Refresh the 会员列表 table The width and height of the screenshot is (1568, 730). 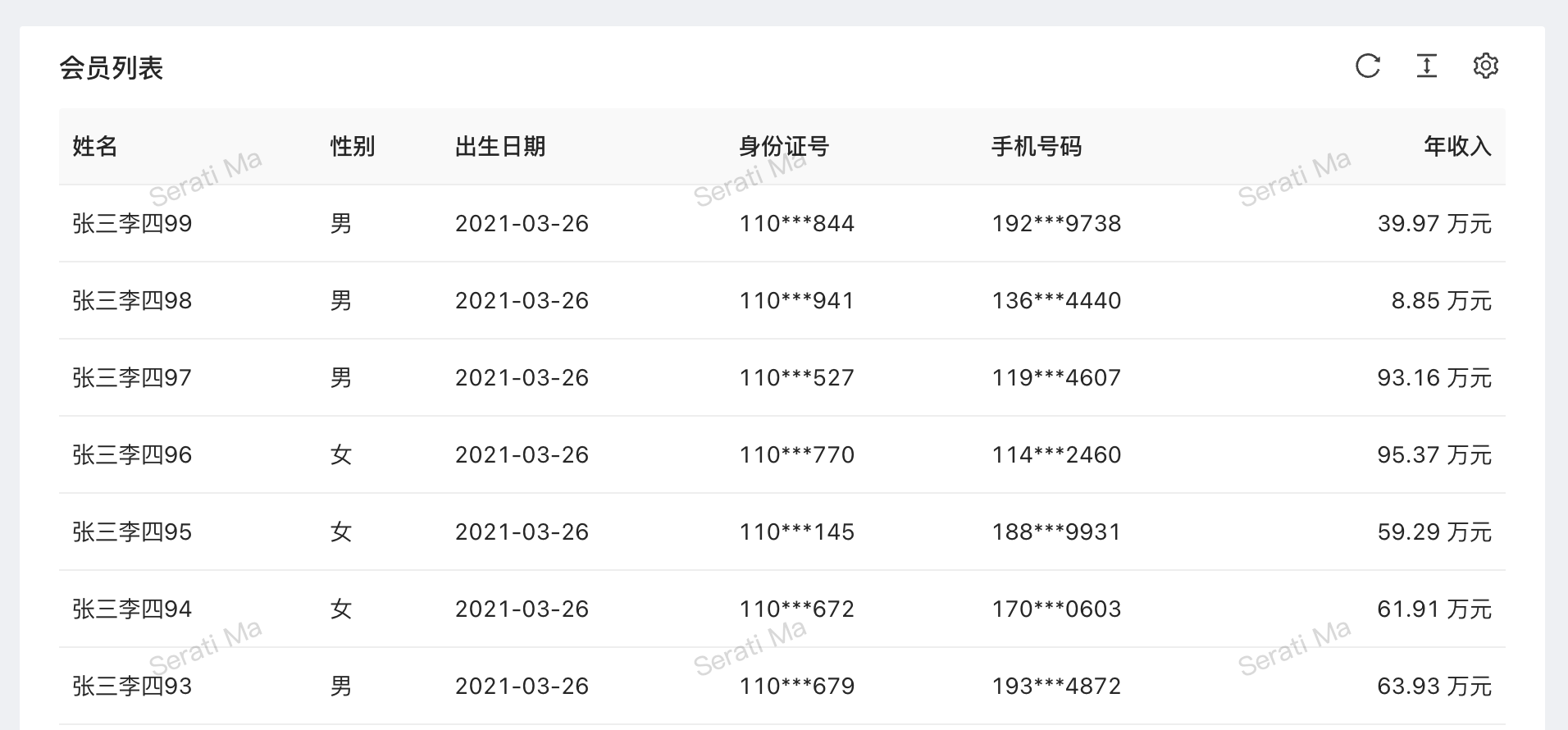[1367, 66]
